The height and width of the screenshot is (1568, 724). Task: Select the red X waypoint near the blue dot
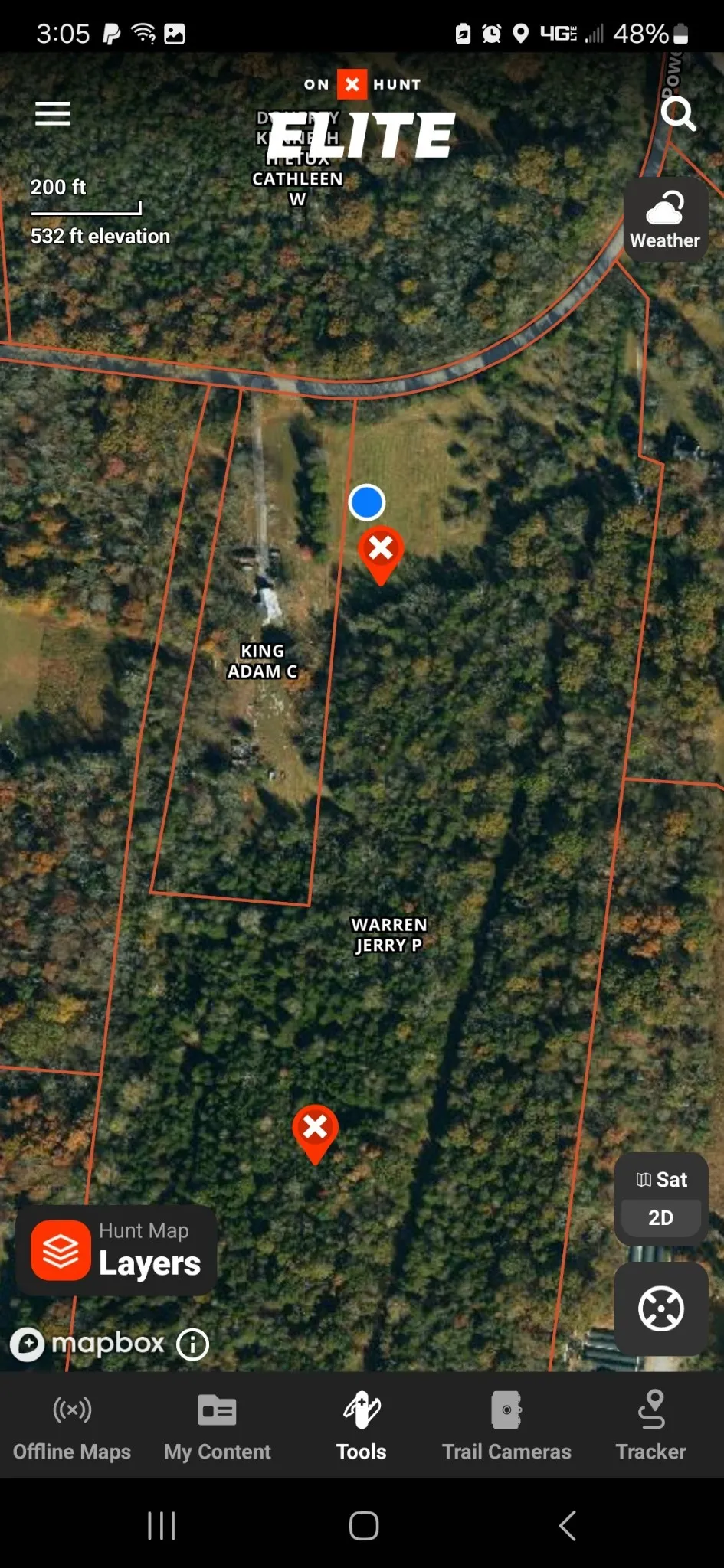(381, 550)
